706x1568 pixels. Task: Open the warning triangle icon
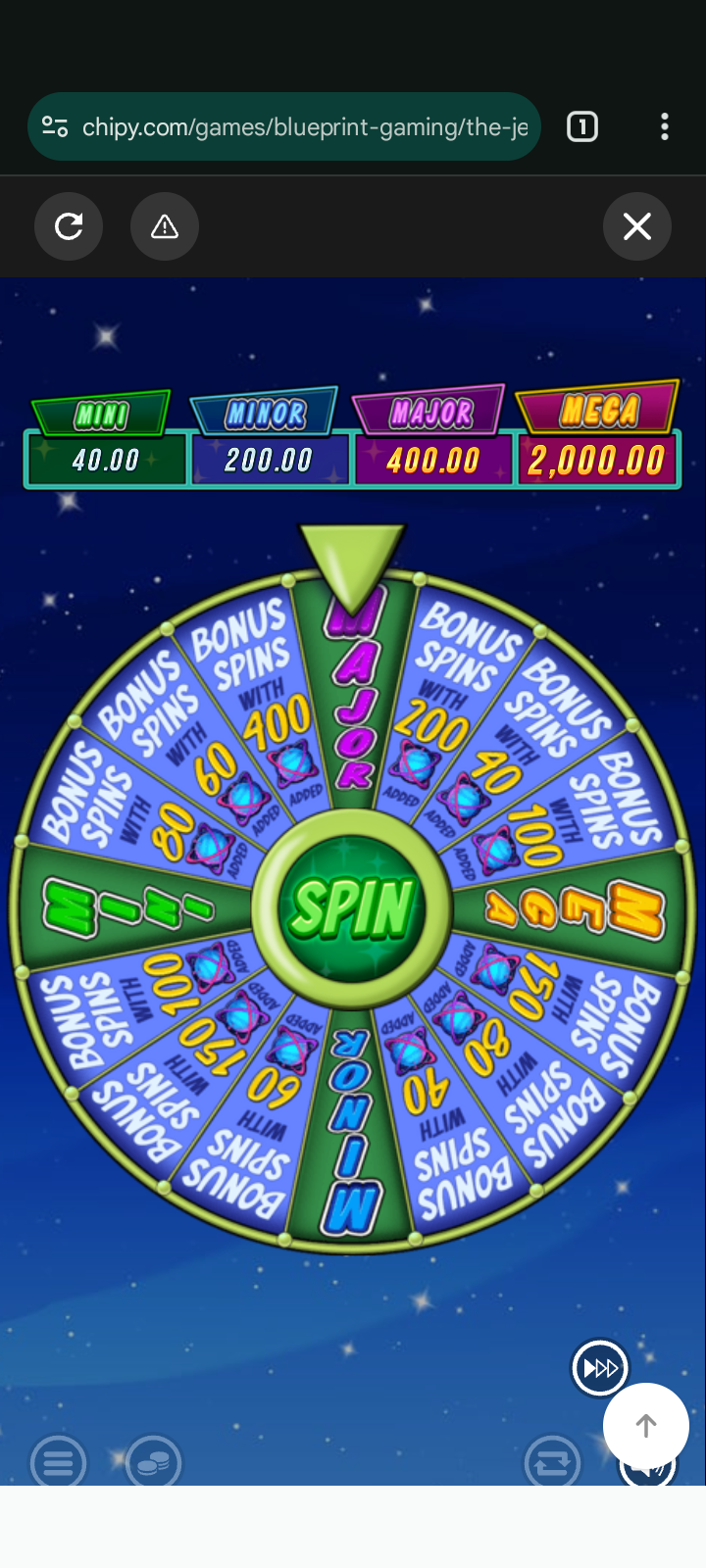(165, 226)
